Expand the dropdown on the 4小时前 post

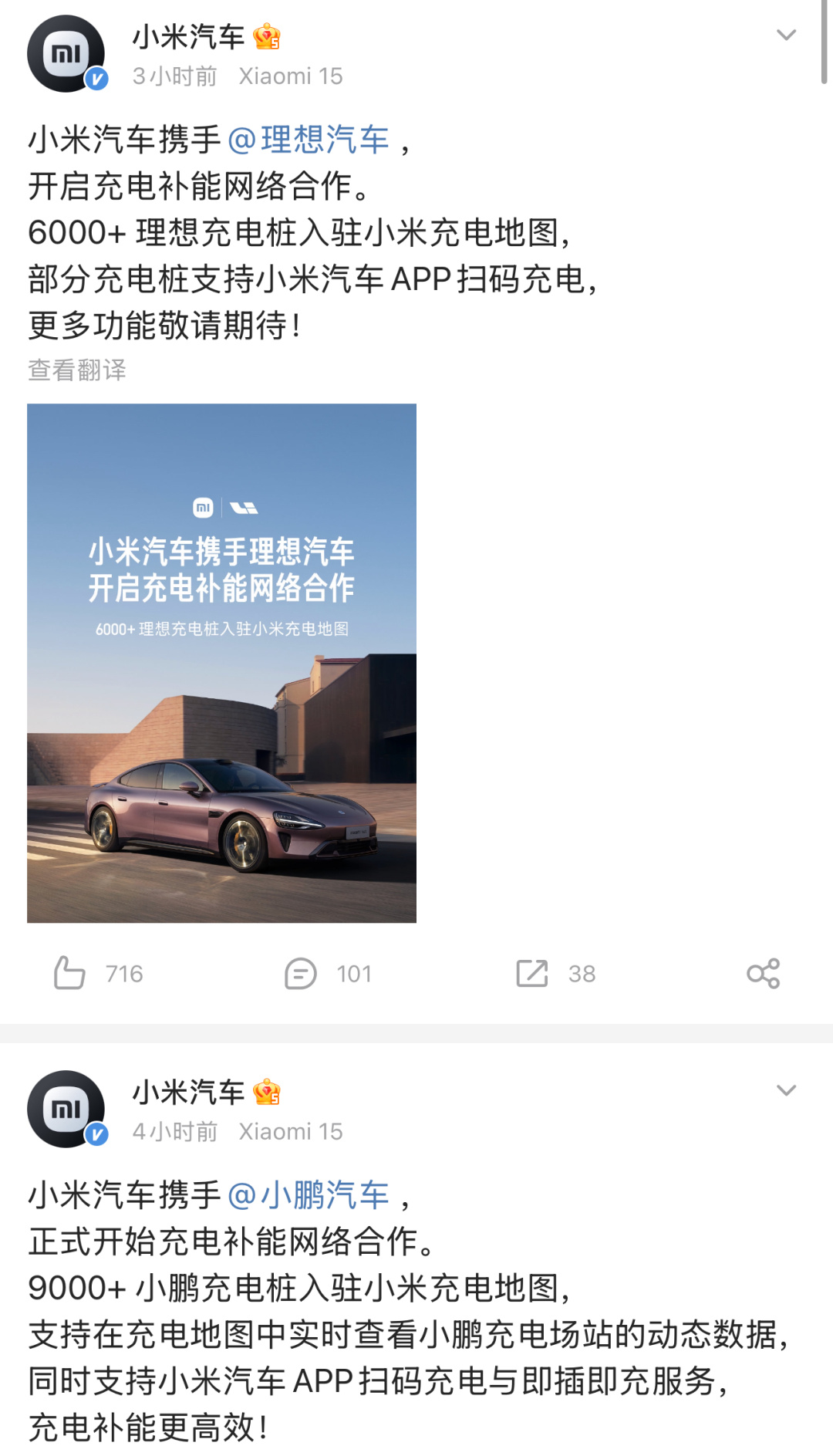pos(786,1090)
